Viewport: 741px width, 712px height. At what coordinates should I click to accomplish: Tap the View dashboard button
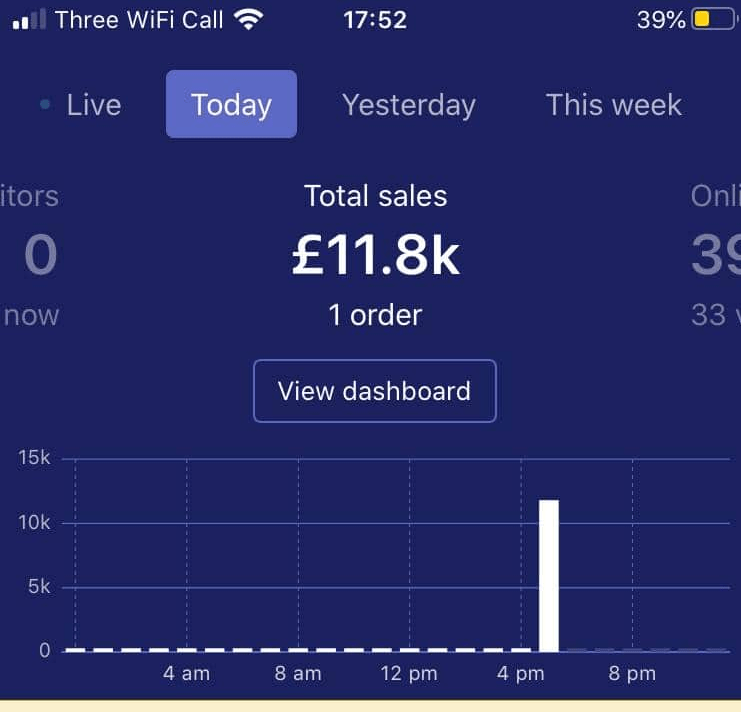374,391
